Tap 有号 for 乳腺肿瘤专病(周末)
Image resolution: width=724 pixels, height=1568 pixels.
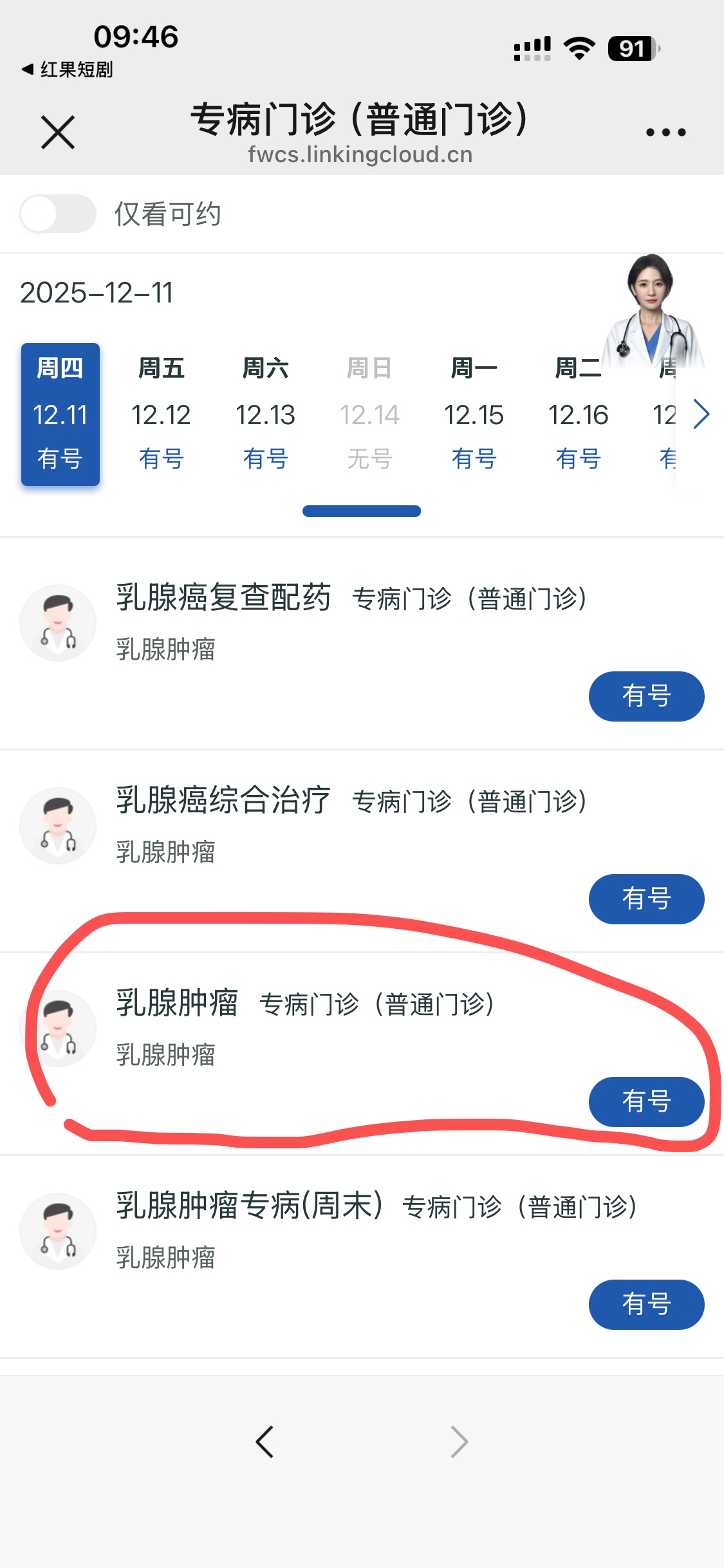point(646,1305)
